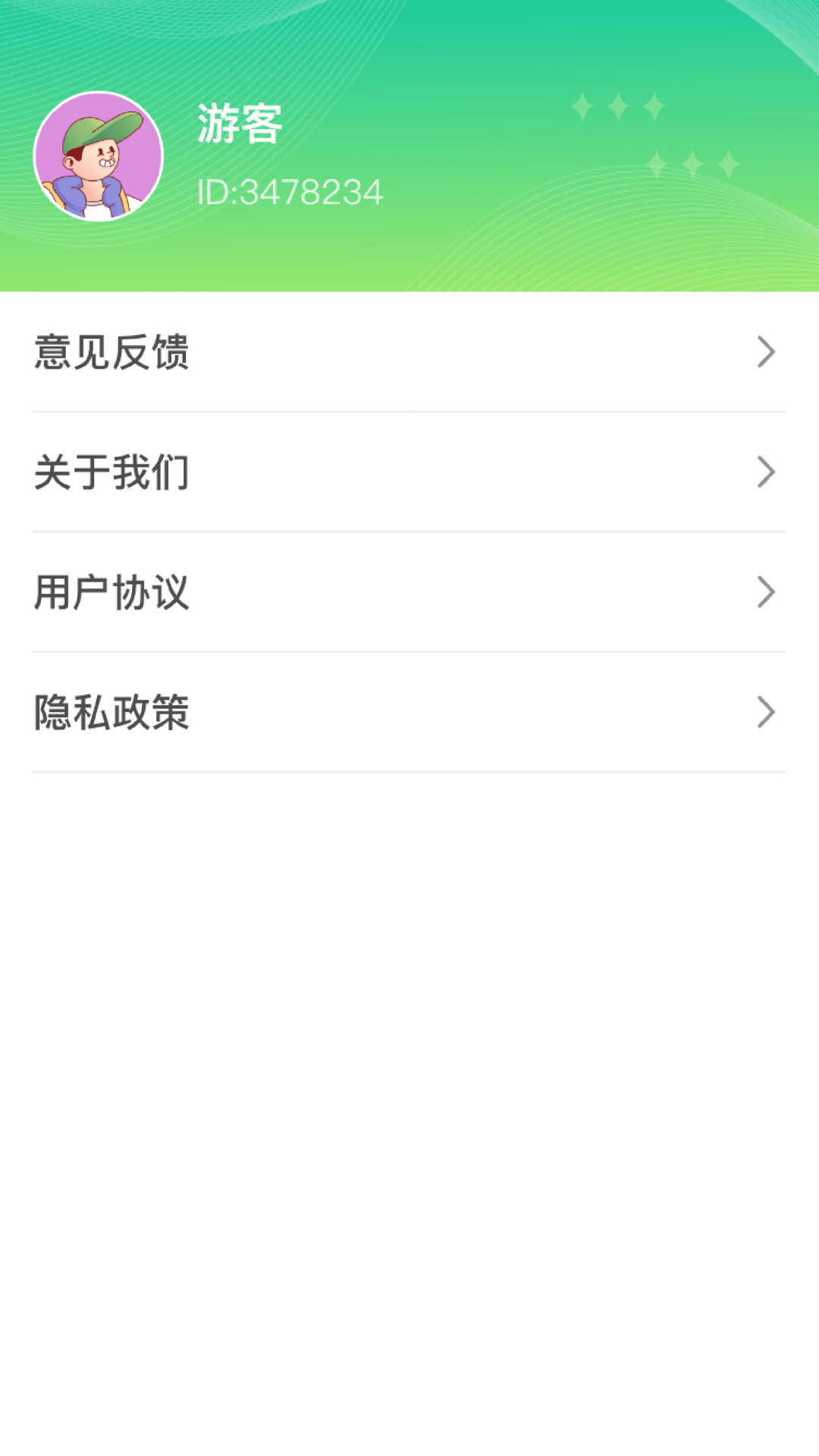Open the 隐私政策 privacy policy

409,712
